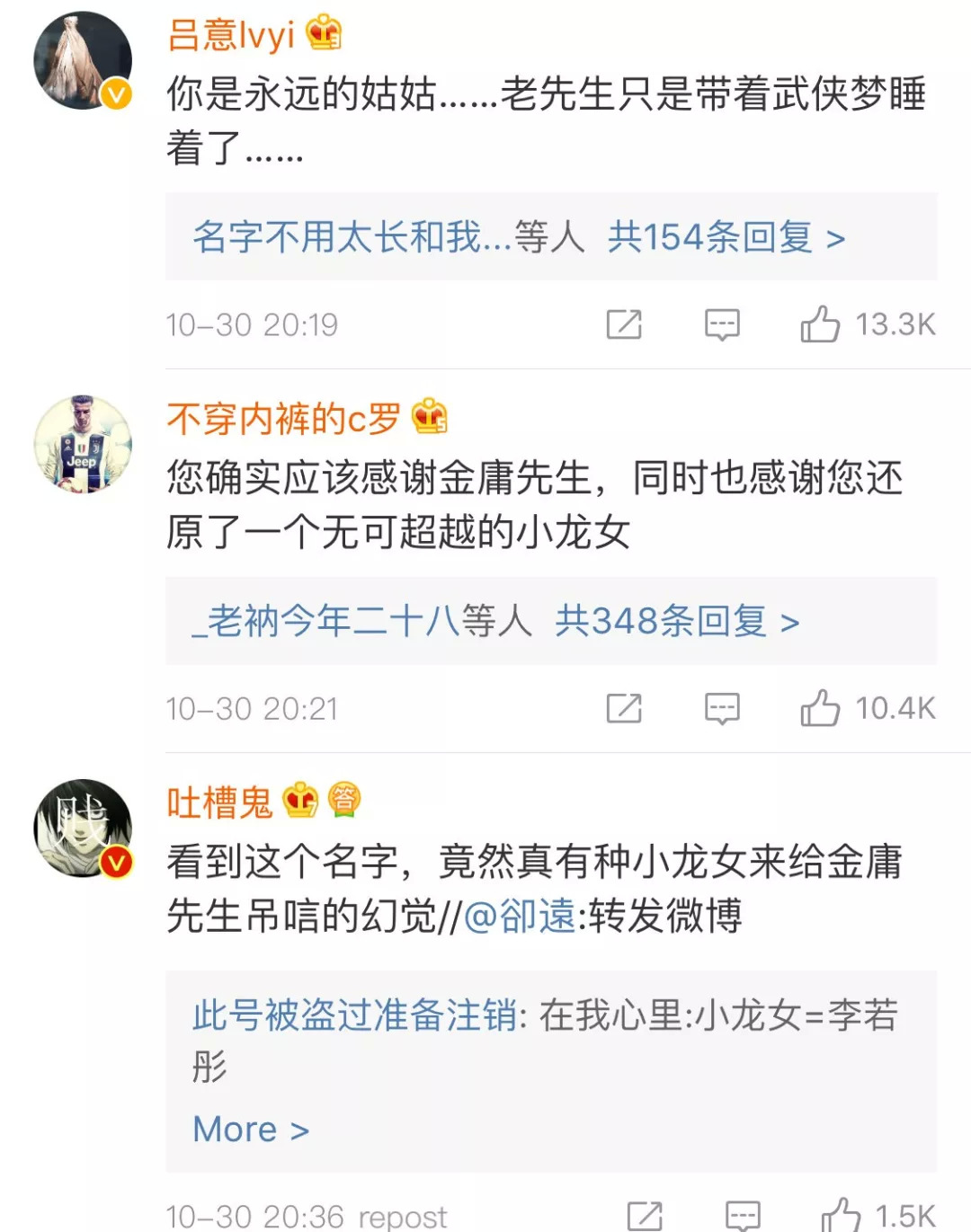Open 吐槽鬼's profile avatar

[82, 828]
